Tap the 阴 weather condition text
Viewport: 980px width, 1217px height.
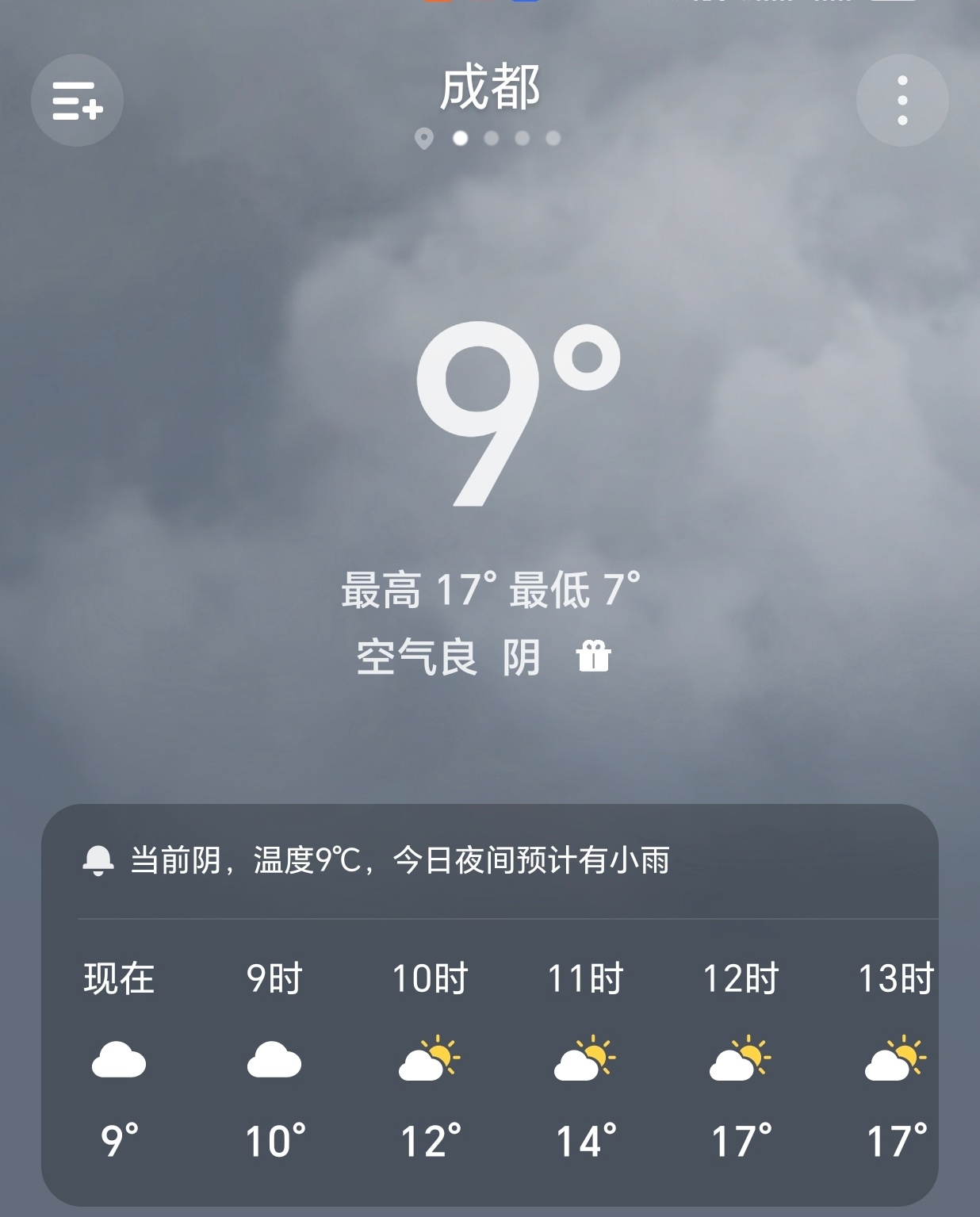point(527,657)
